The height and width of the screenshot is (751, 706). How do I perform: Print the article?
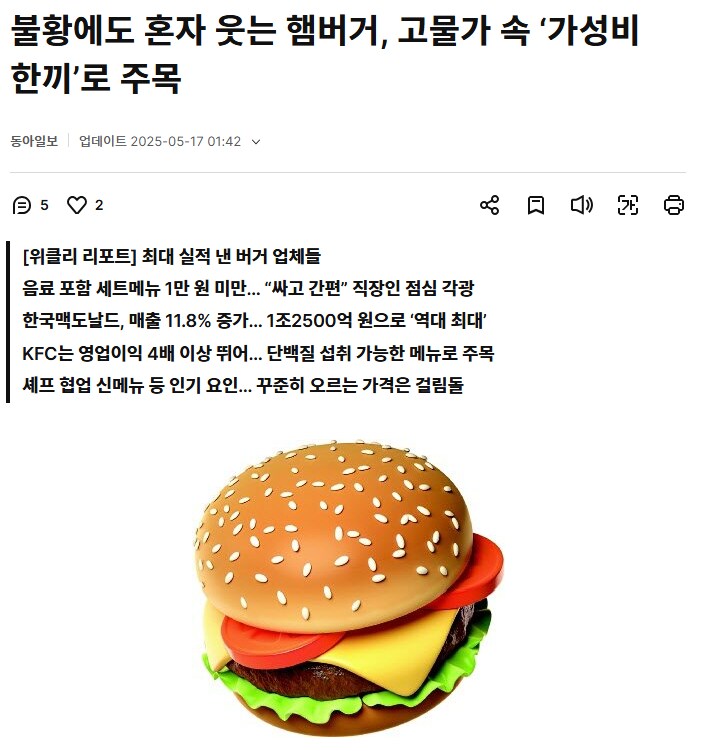674,205
